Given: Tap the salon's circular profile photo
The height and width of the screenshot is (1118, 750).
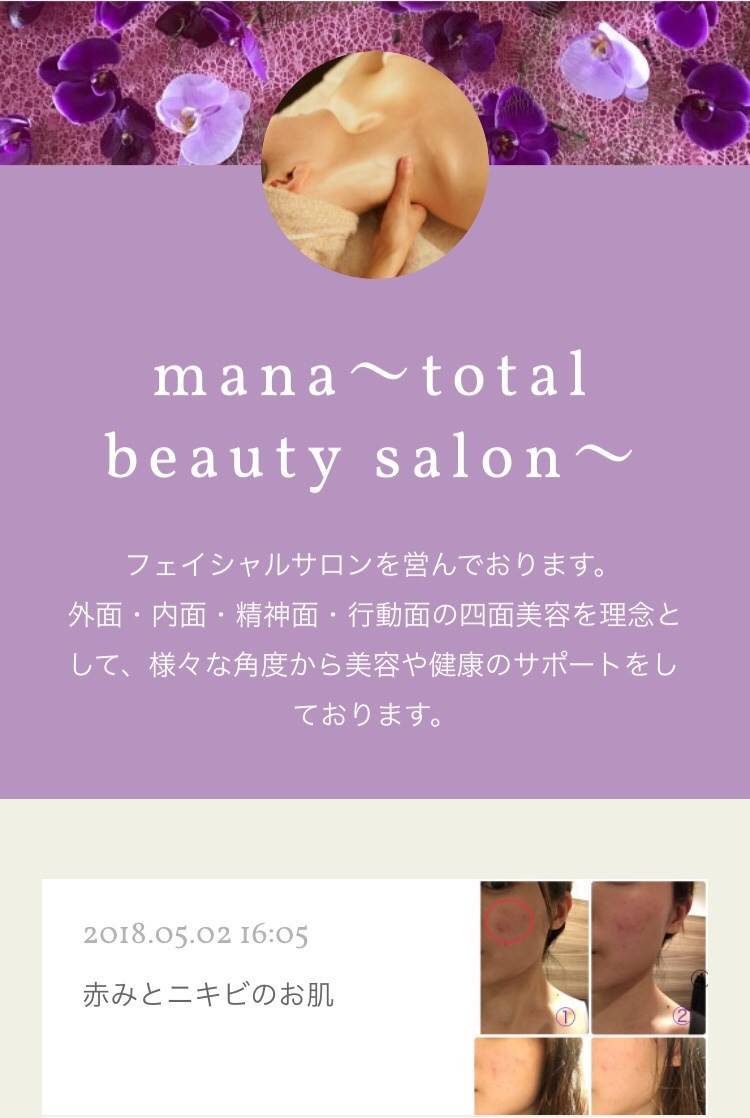Looking at the screenshot, I should [375, 165].
